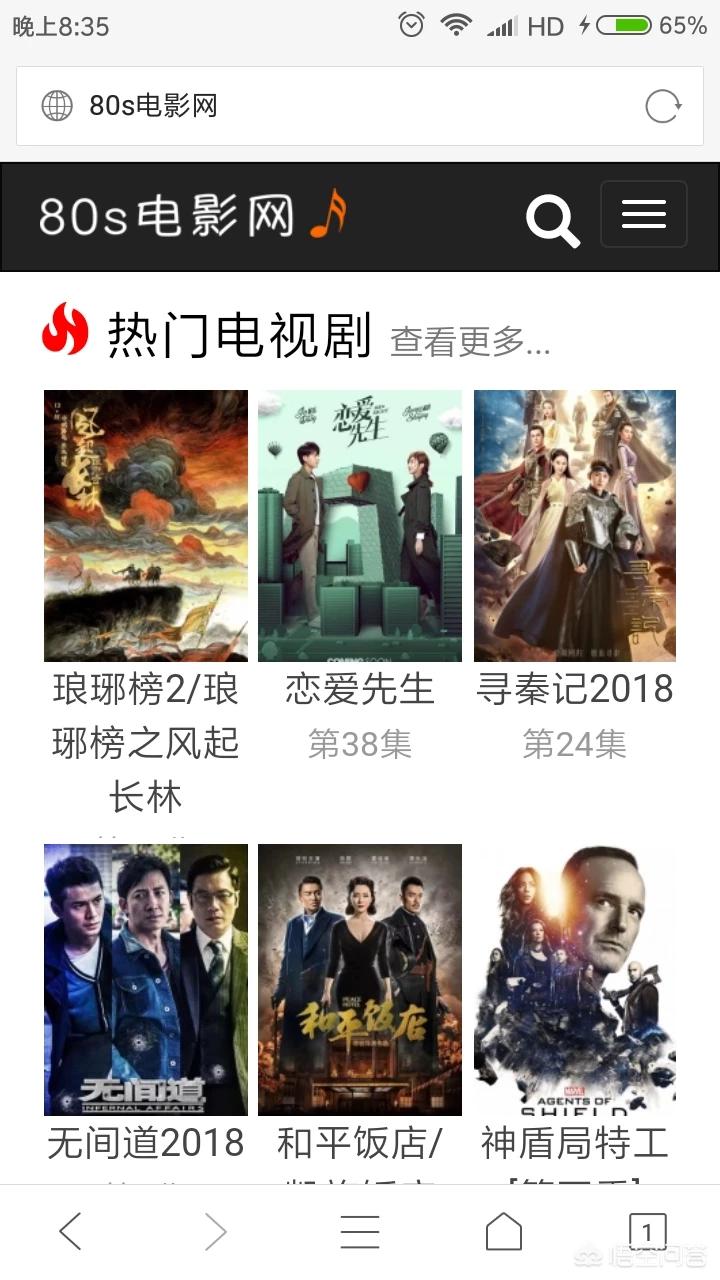Image resolution: width=720 pixels, height=1280 pixels.
Task: Open the browser menu icon at bottom center
Action: 360,1232
